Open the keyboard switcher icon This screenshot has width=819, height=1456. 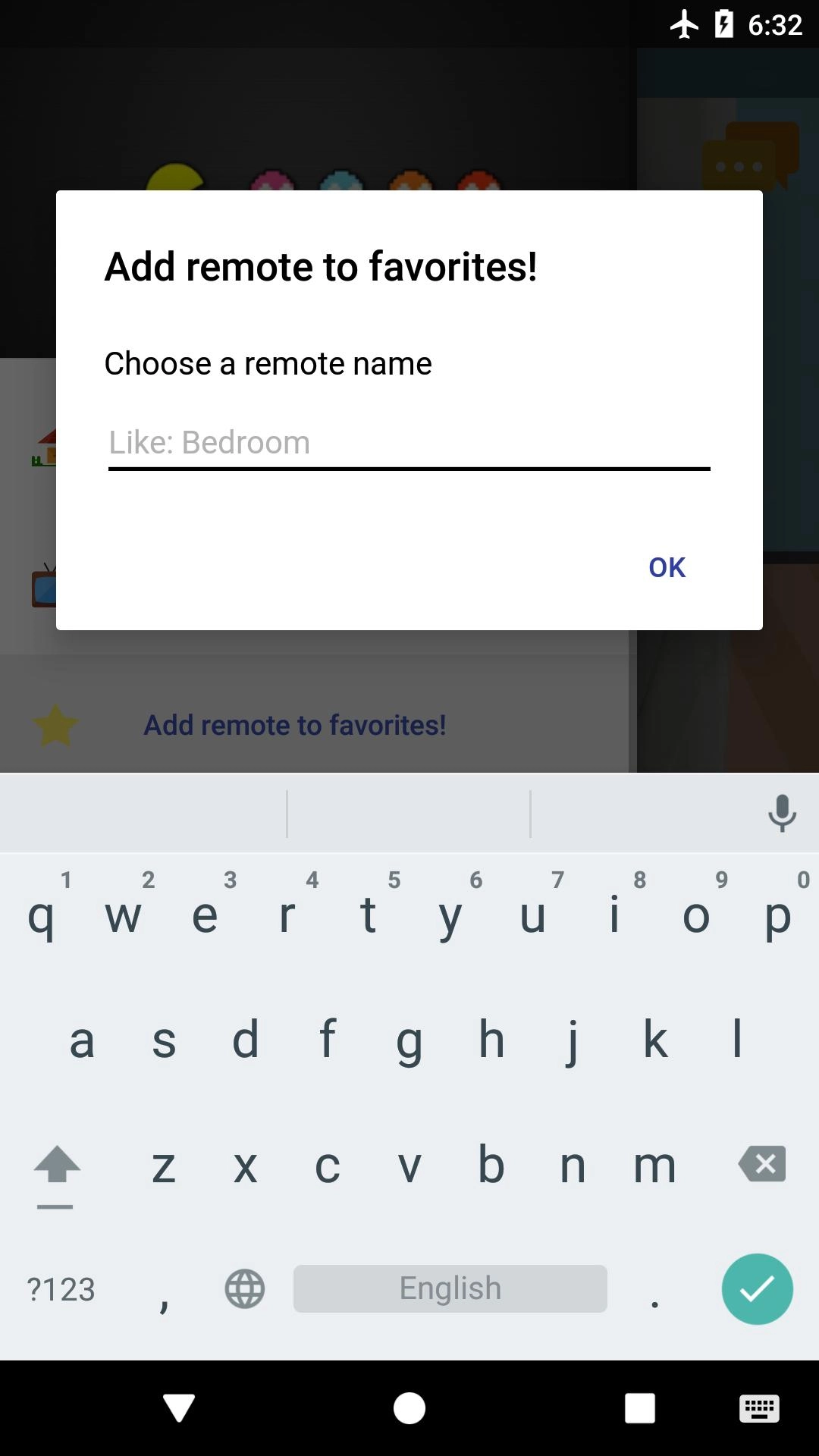(759, 1409)
